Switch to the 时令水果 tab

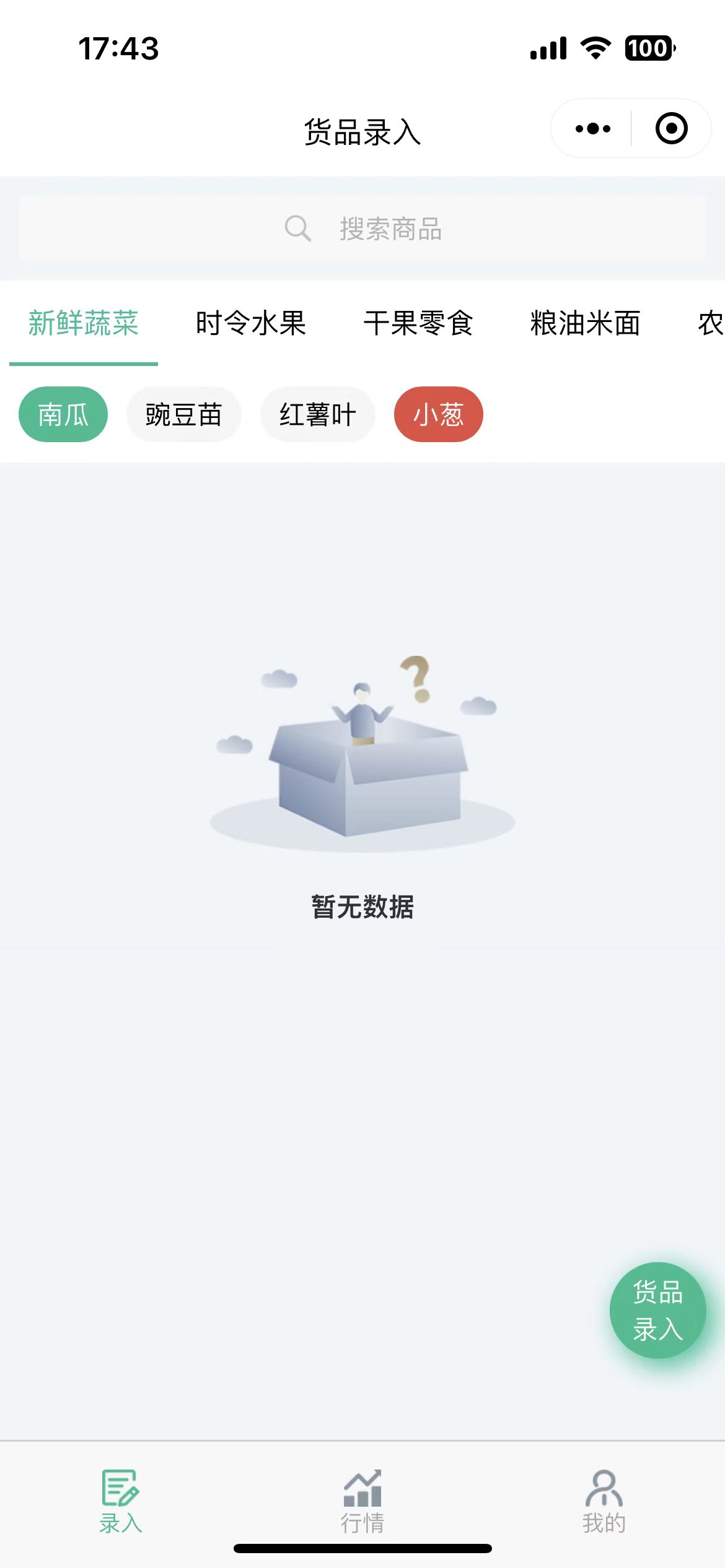251,323
